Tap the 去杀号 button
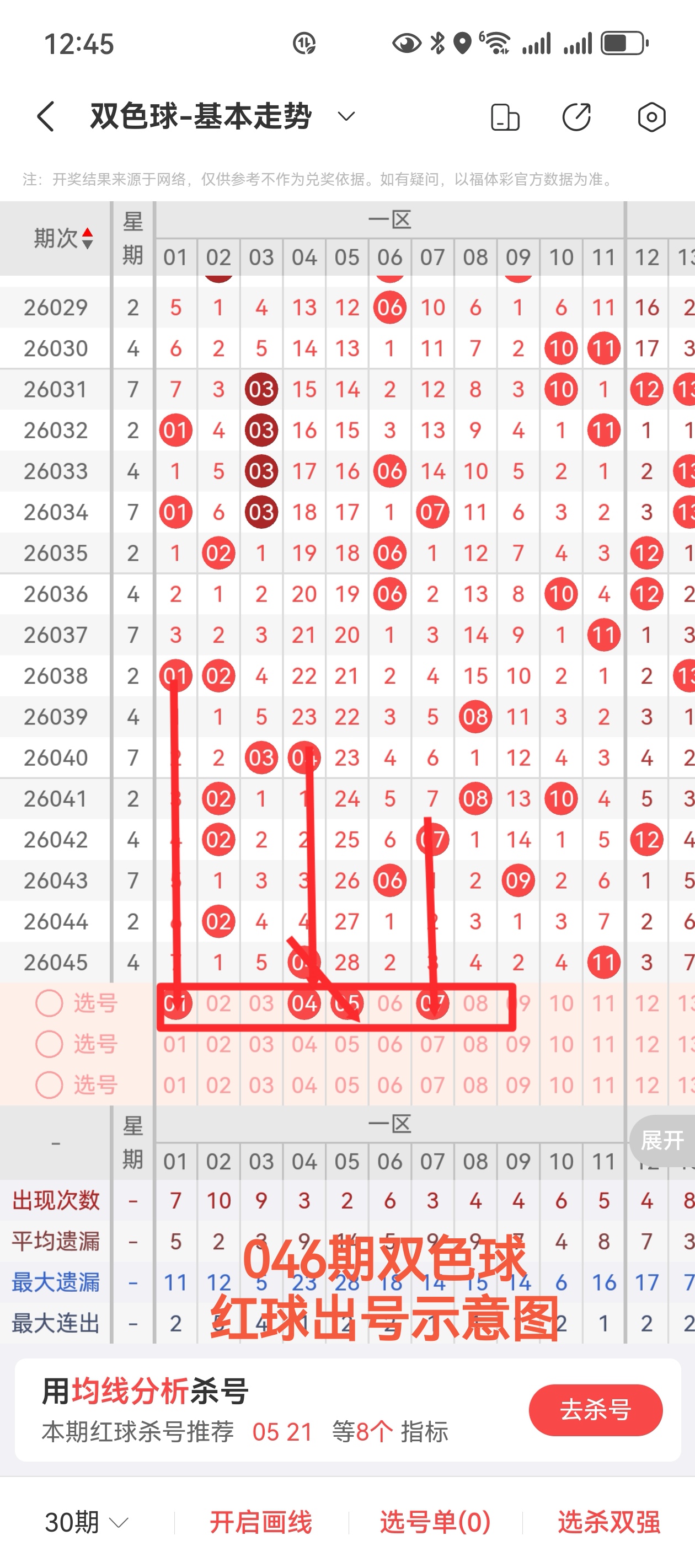Viewport: 695px width, 1568px height. click(595, 1410)
